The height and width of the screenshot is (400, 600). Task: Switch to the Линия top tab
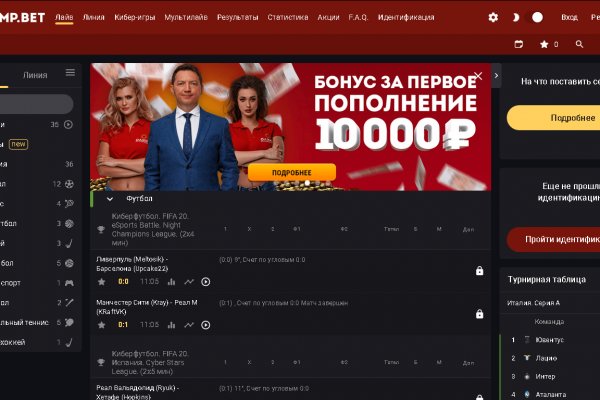pos(93,17)
